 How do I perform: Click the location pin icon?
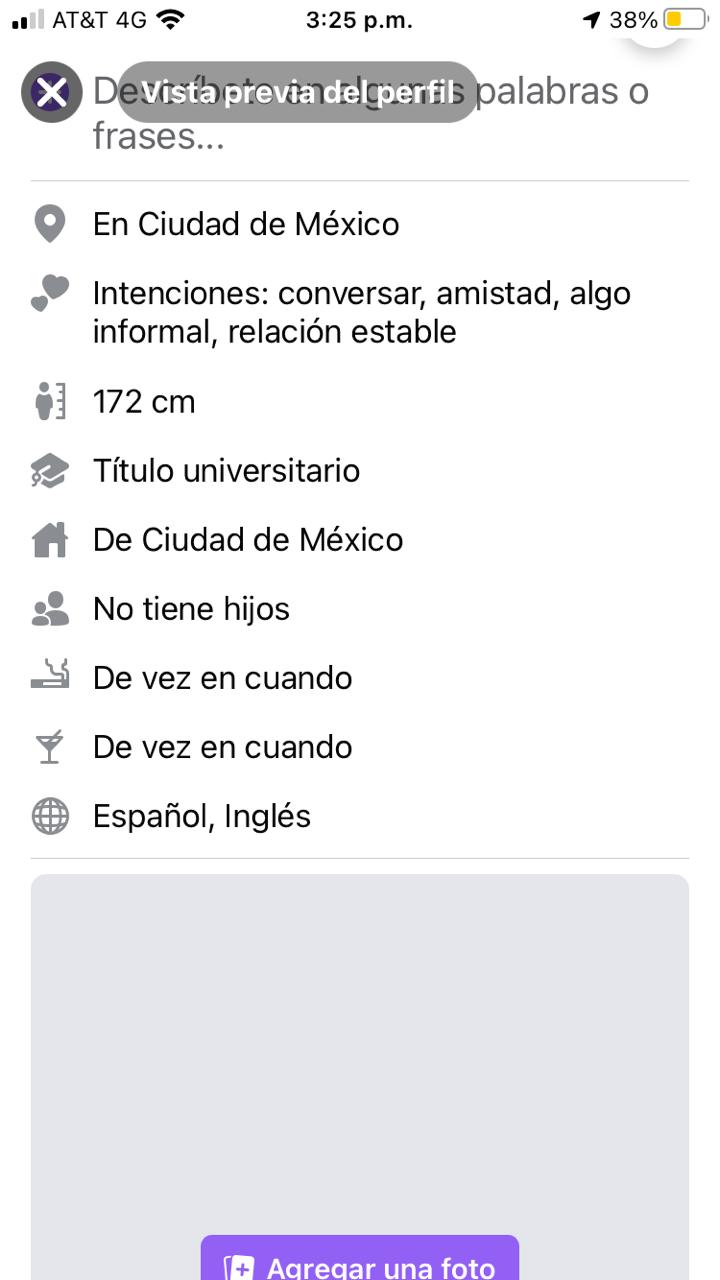pos(49,223)
